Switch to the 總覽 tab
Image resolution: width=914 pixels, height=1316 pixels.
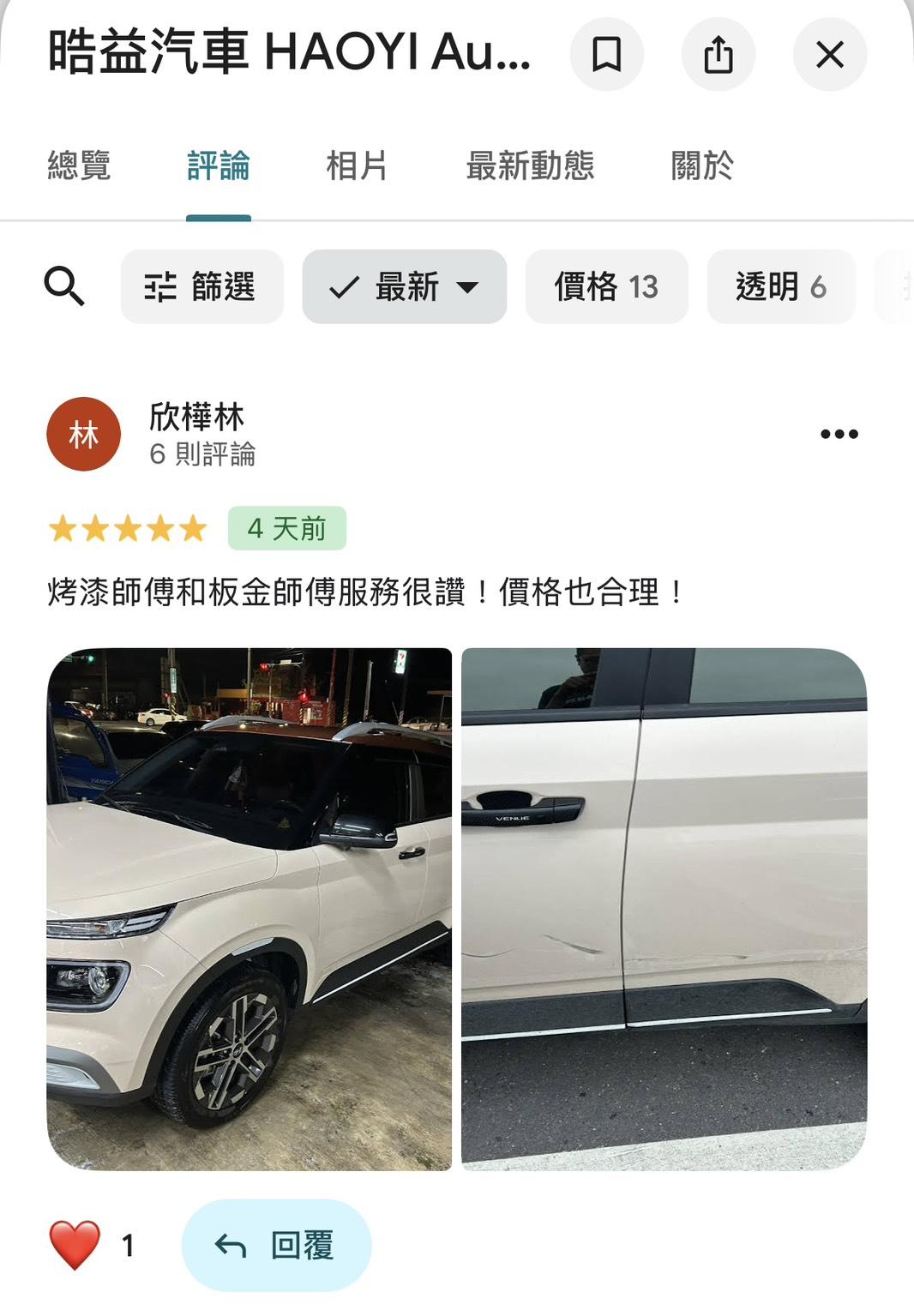tap(79, 165)
